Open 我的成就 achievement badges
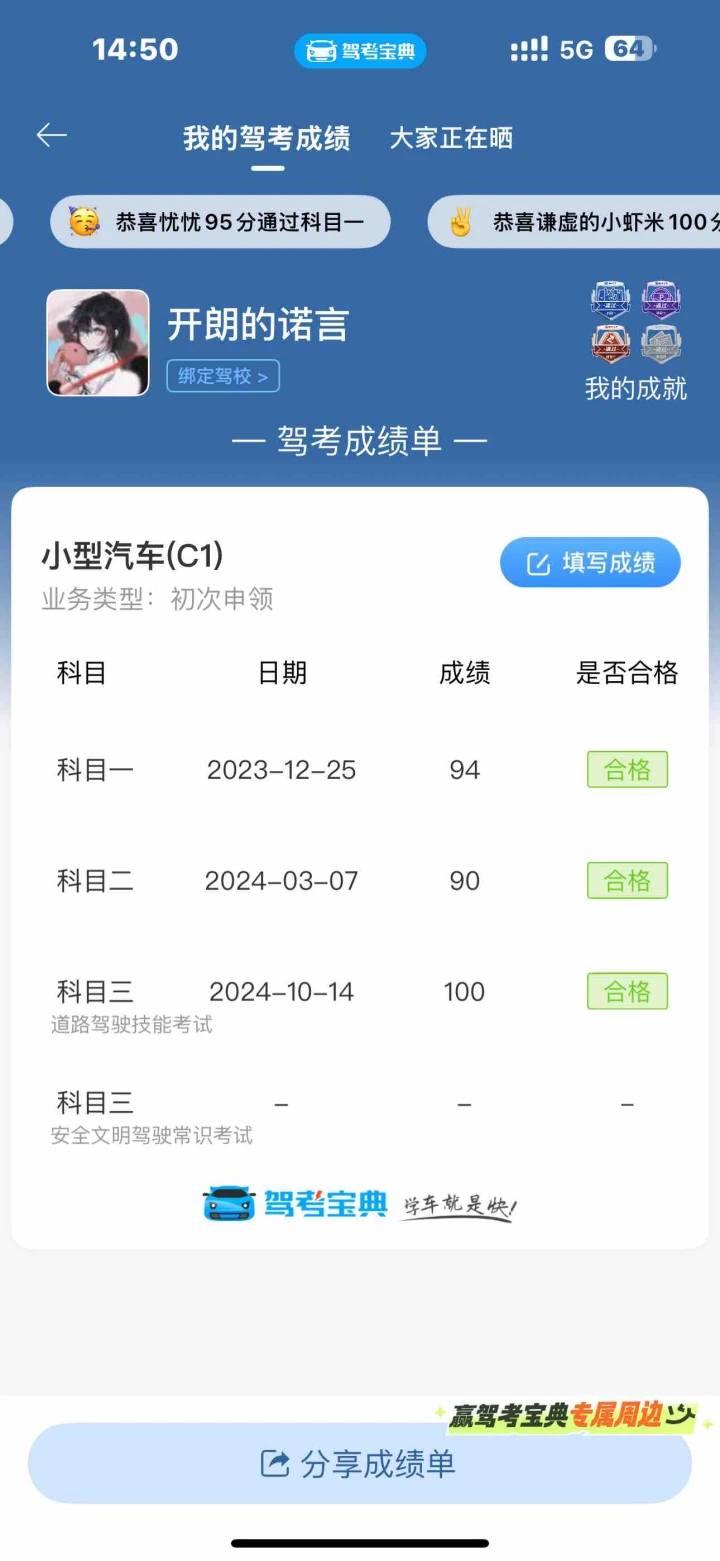This screenshot has width=720, height=1561. point(636,340)
